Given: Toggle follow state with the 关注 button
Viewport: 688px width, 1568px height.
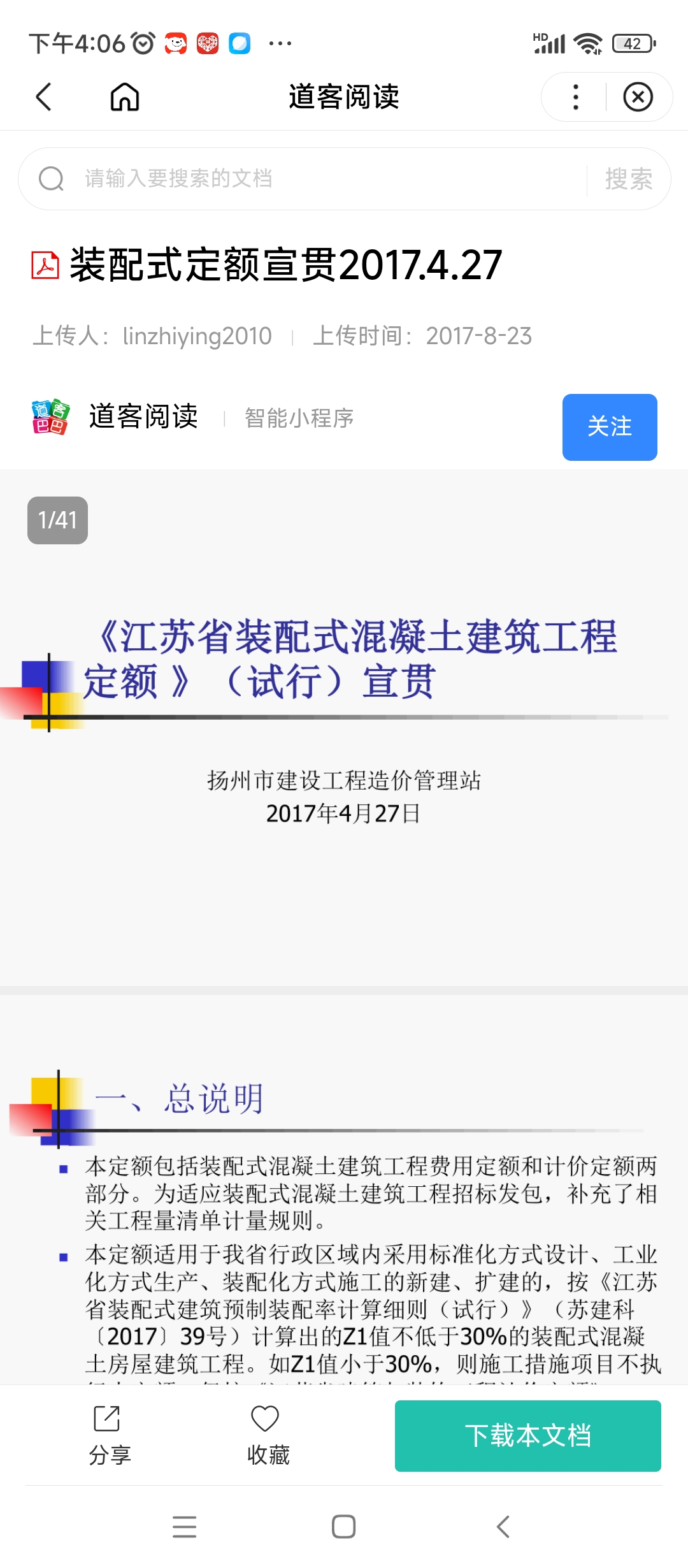Looking at the screenshot, I should pos(609,427).
